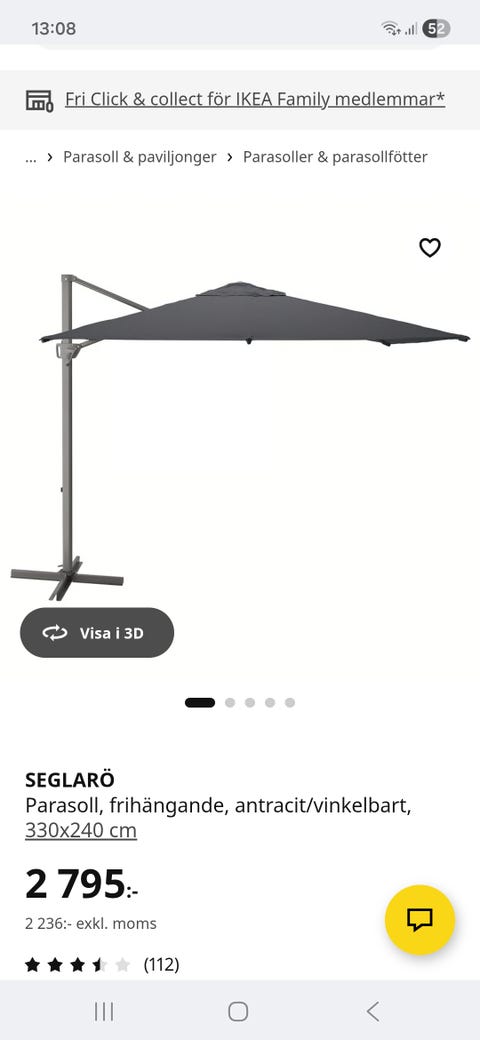
Task: Open Fri Click & collect IKEA Family link
Action: tap(255, 99)
